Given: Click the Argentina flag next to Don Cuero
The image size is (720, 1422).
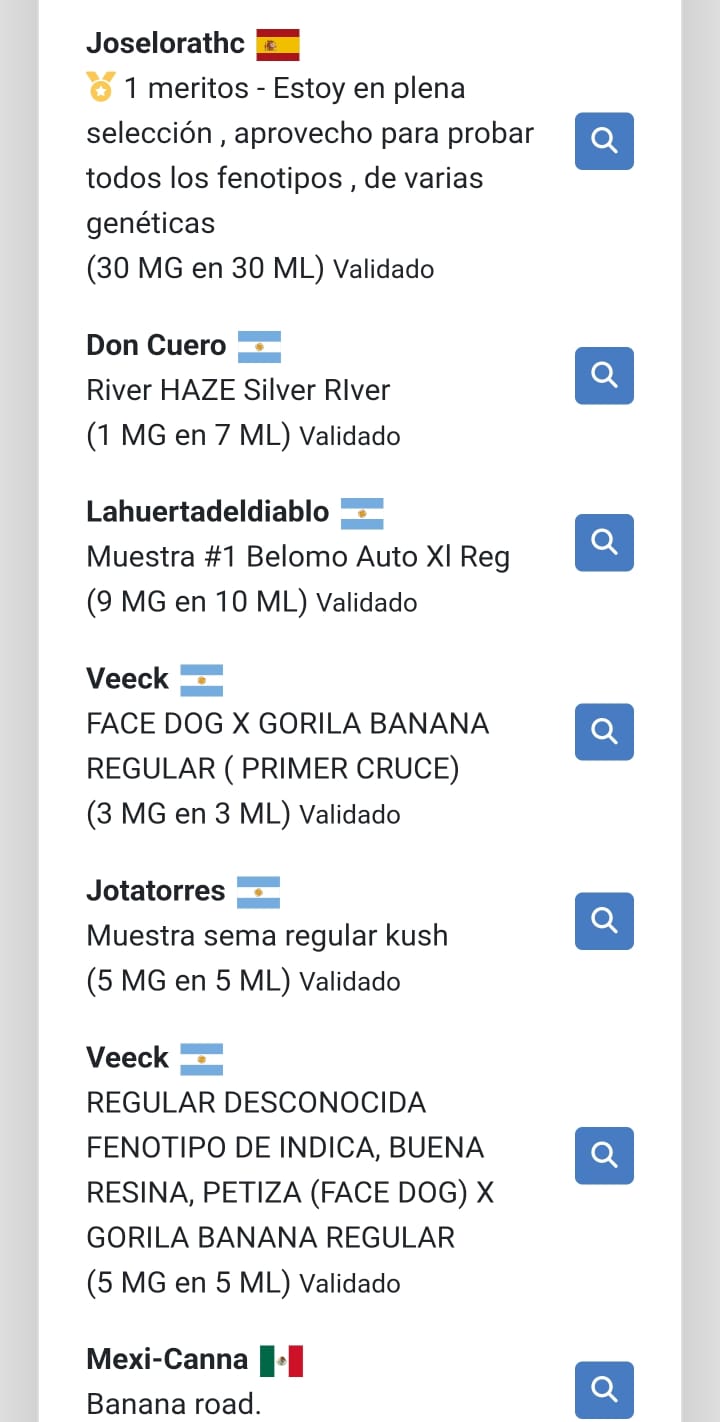Looking at the screenshot, I should (259, 345).
